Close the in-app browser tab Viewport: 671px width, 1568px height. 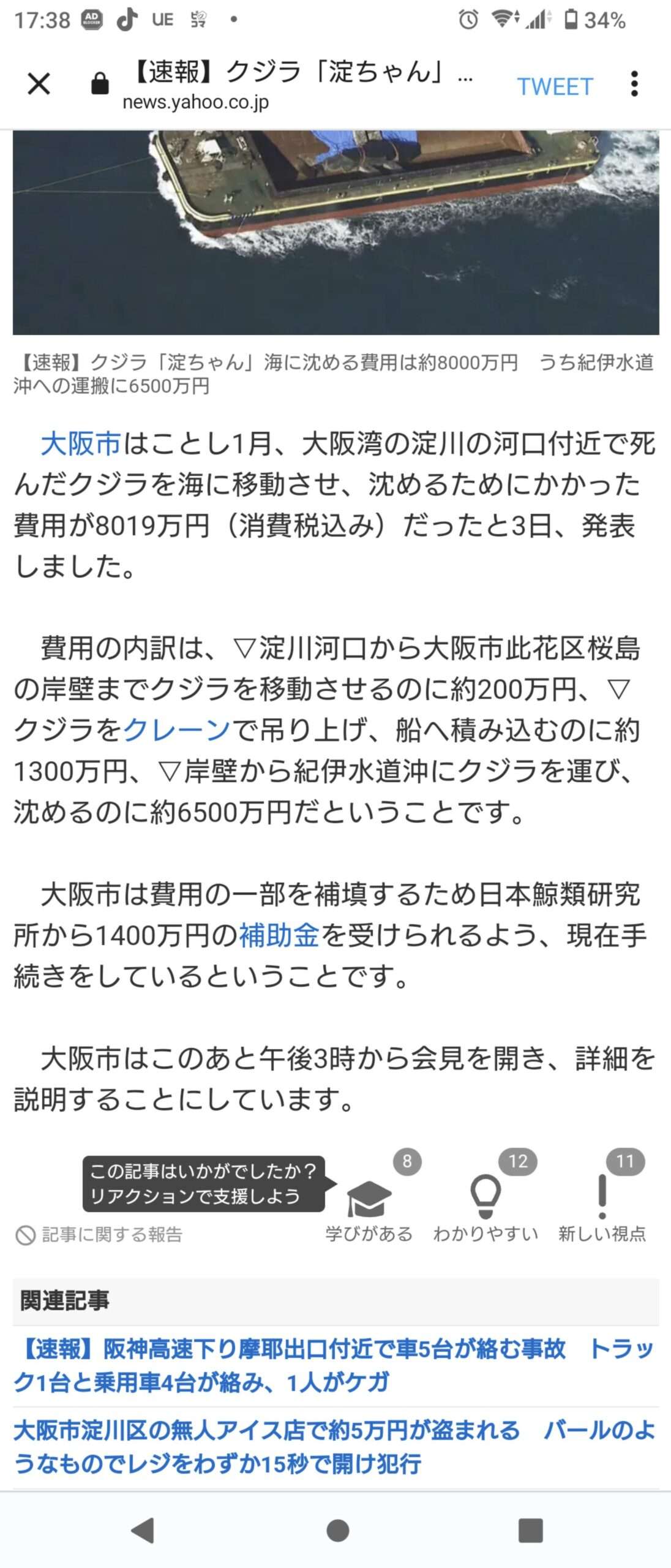click(x=39, y=84)
